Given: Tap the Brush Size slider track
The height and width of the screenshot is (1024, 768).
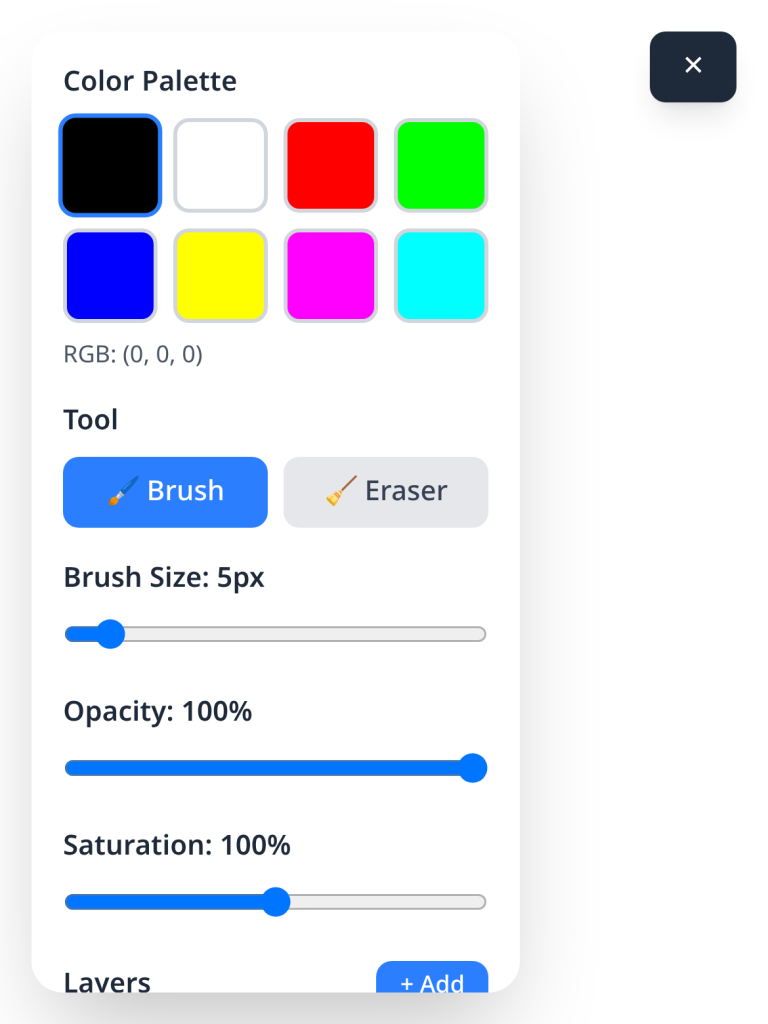Looking at the screenshot, I should [300, 634].
